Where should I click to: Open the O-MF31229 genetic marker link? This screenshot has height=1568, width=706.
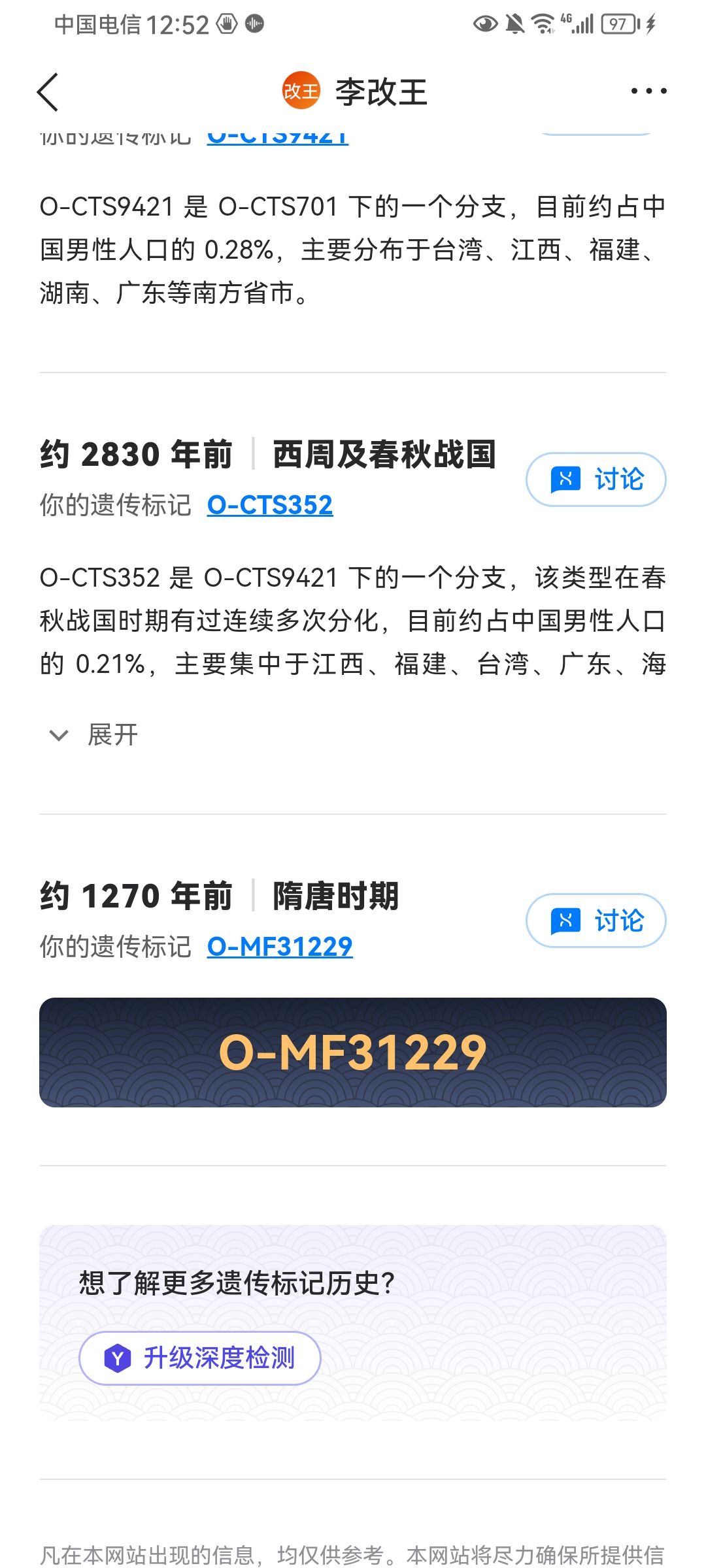point(280,947)
